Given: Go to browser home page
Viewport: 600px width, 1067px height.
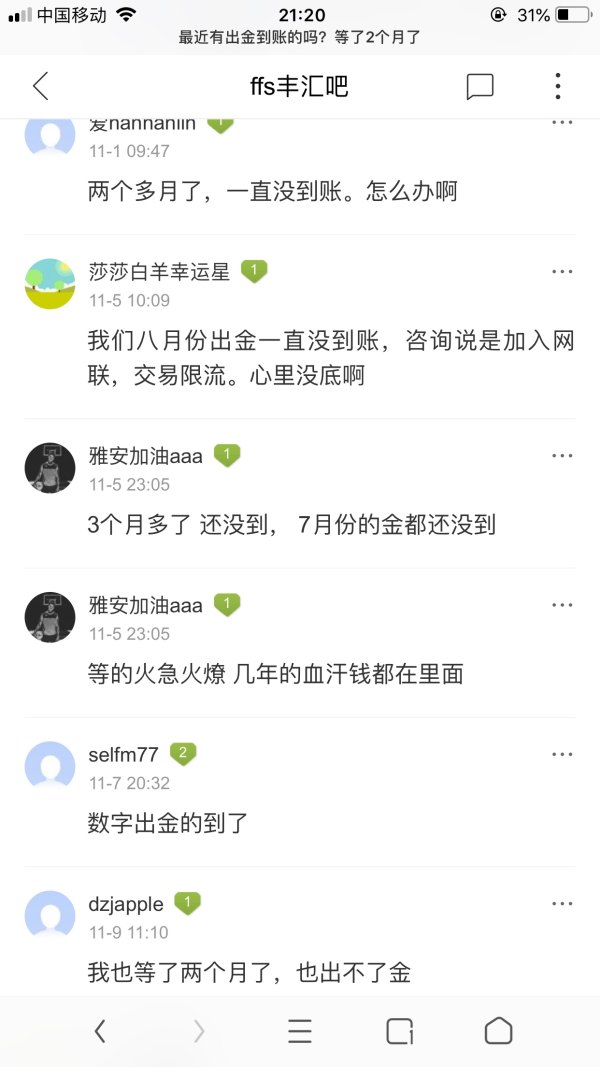Looking at the screenshot, I should 498,1031.
